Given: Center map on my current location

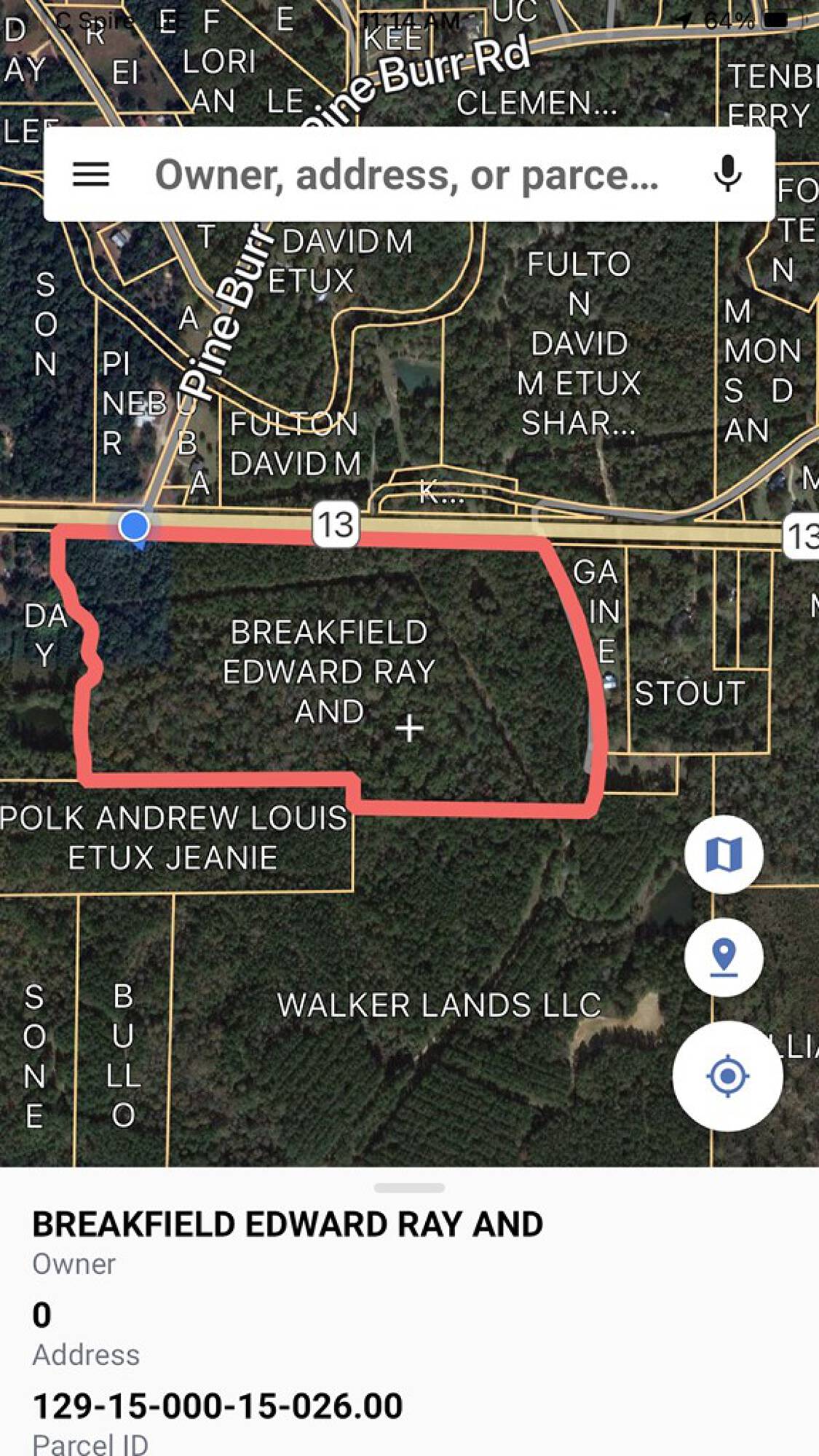Looking at the screenshot, I should pos(727,1076).
